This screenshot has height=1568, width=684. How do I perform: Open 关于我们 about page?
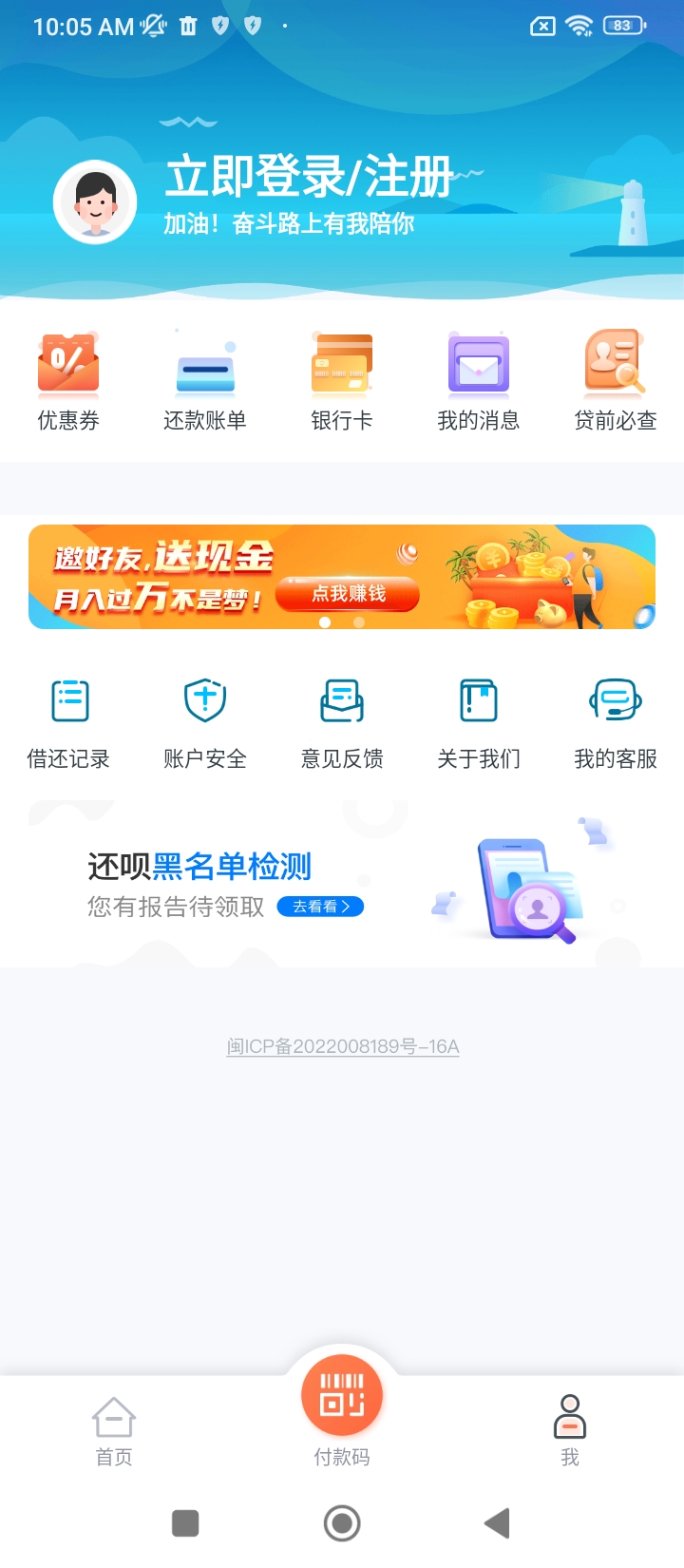479,722
